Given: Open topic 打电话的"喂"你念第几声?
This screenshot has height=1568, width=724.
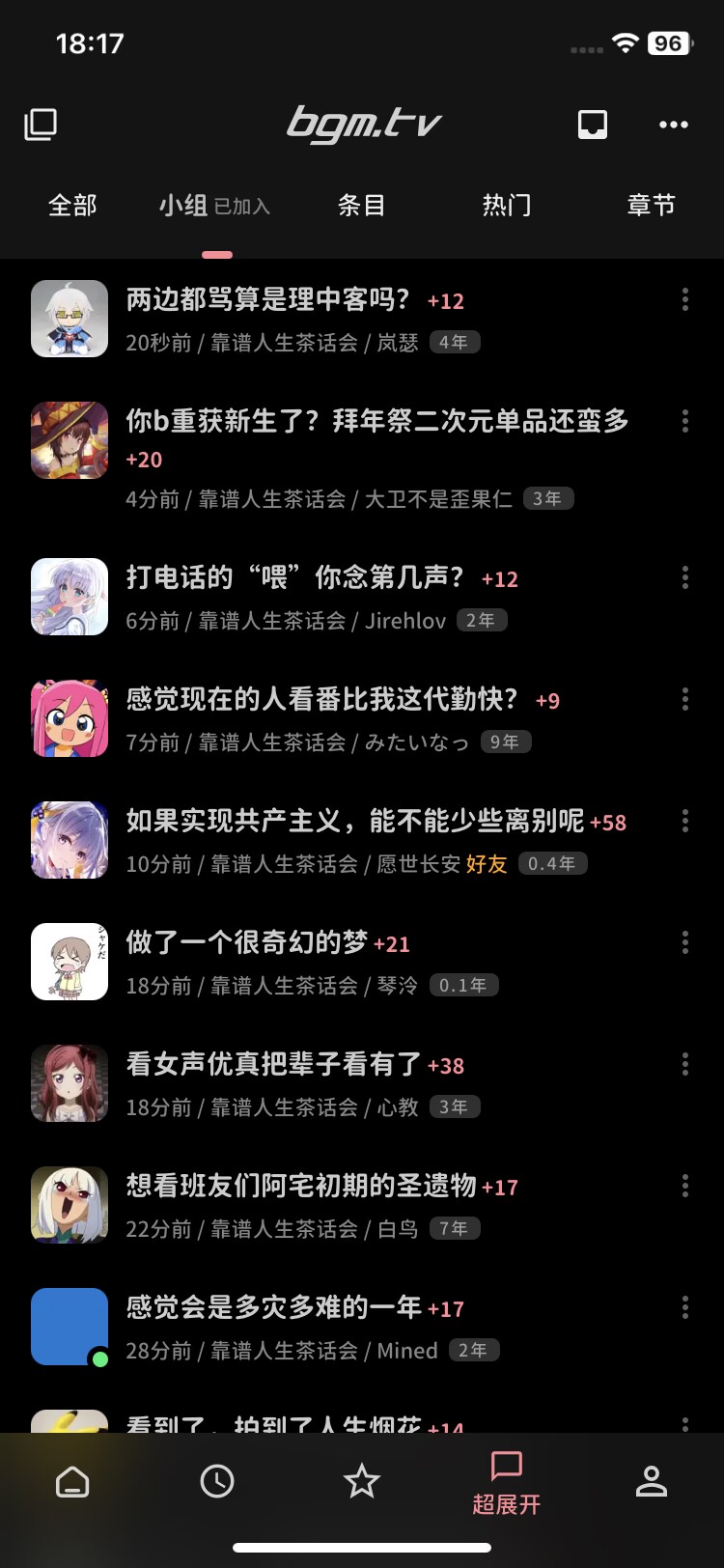Looking at the screenshot, I should [x=295, y=577].
